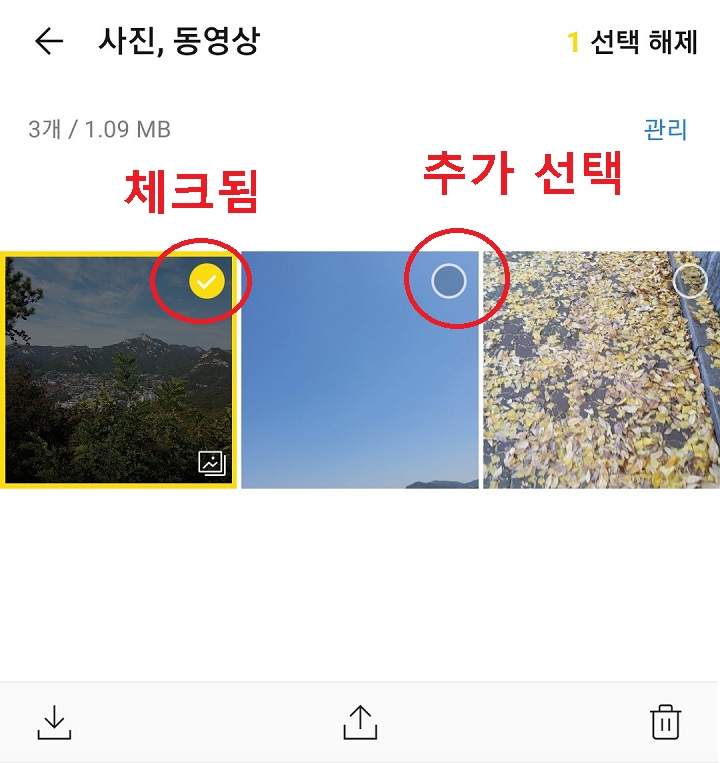Check the empty circle on middle photo
Viewport: 720px width, 763px height.
(449, 281)
